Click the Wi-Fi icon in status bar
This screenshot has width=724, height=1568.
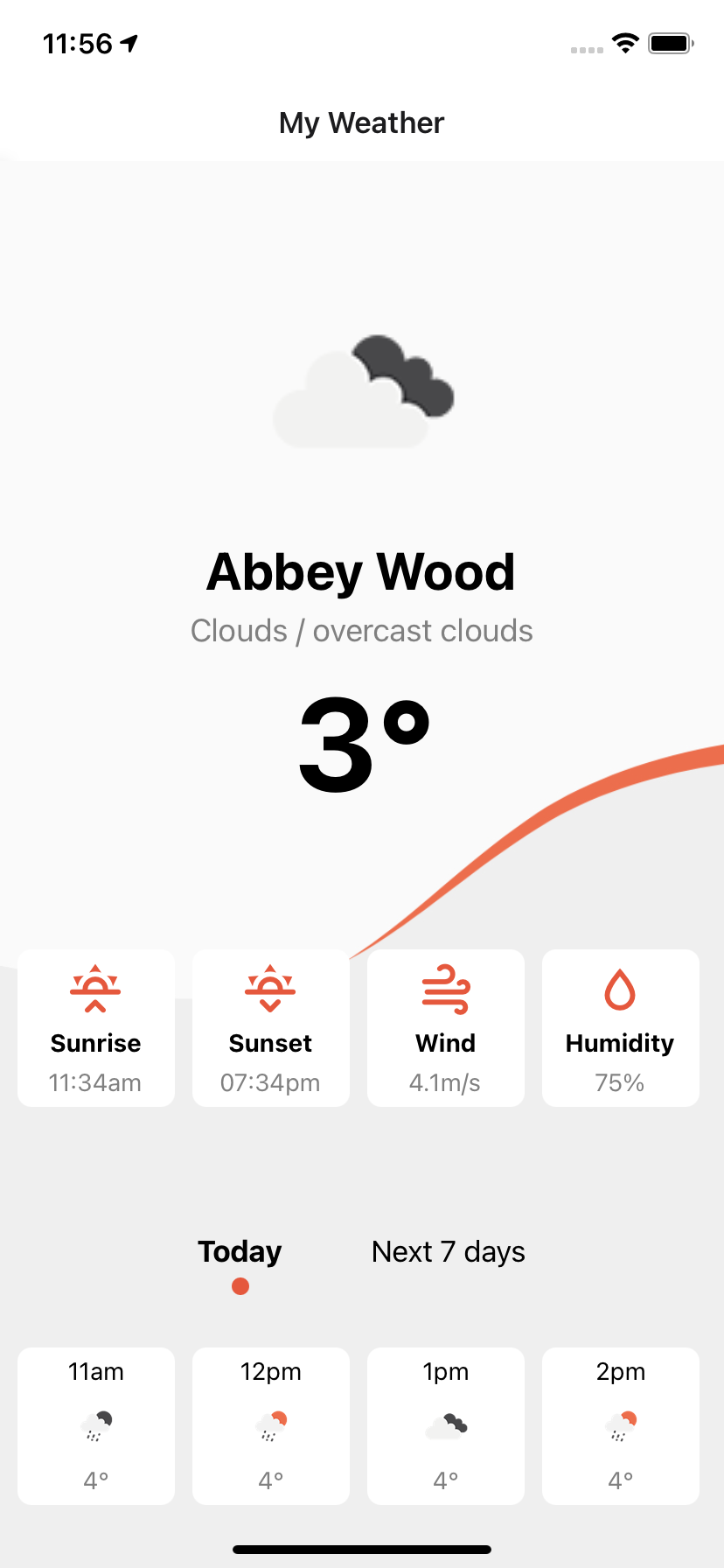(626, 42)
